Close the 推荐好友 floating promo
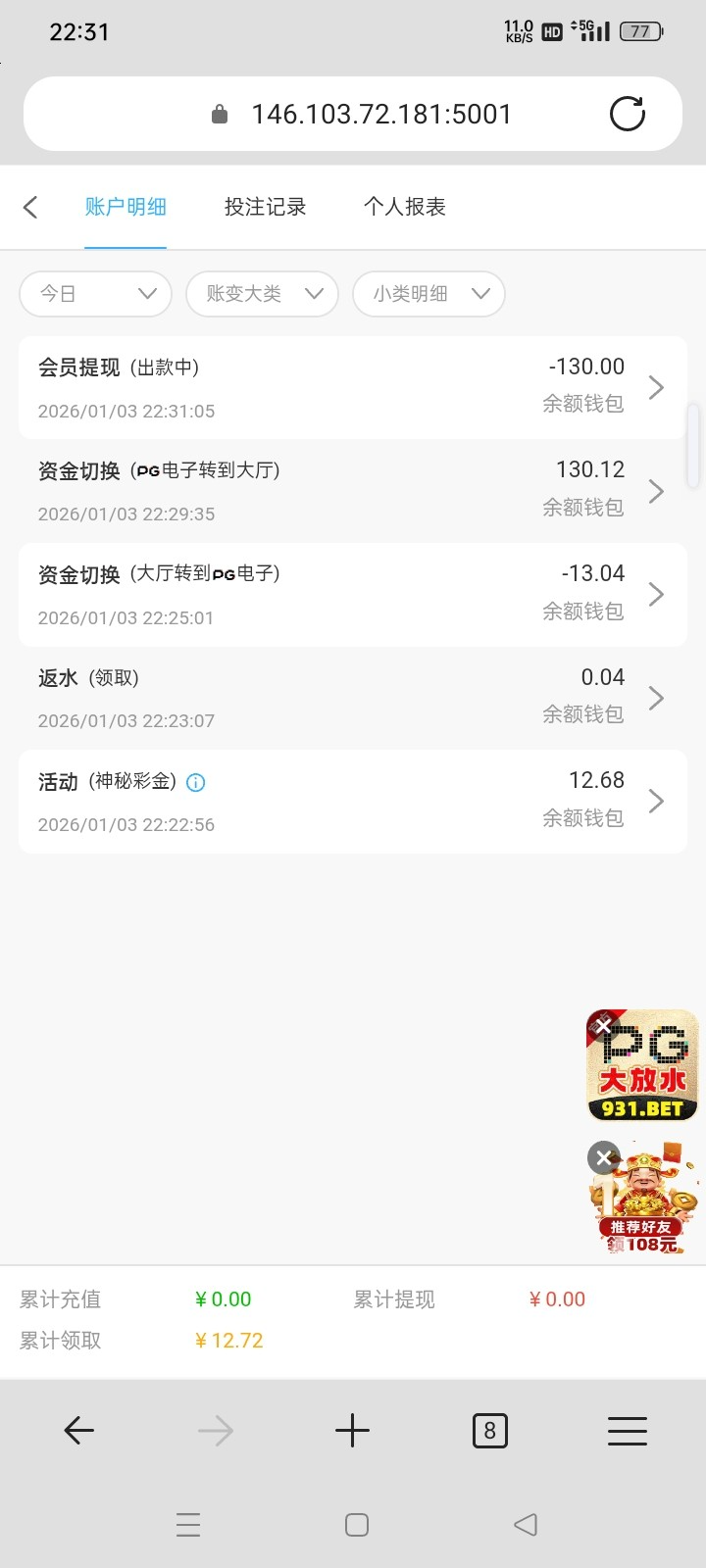The image size is (706, 1568). pyautogui.click(x=604, y=1157)
